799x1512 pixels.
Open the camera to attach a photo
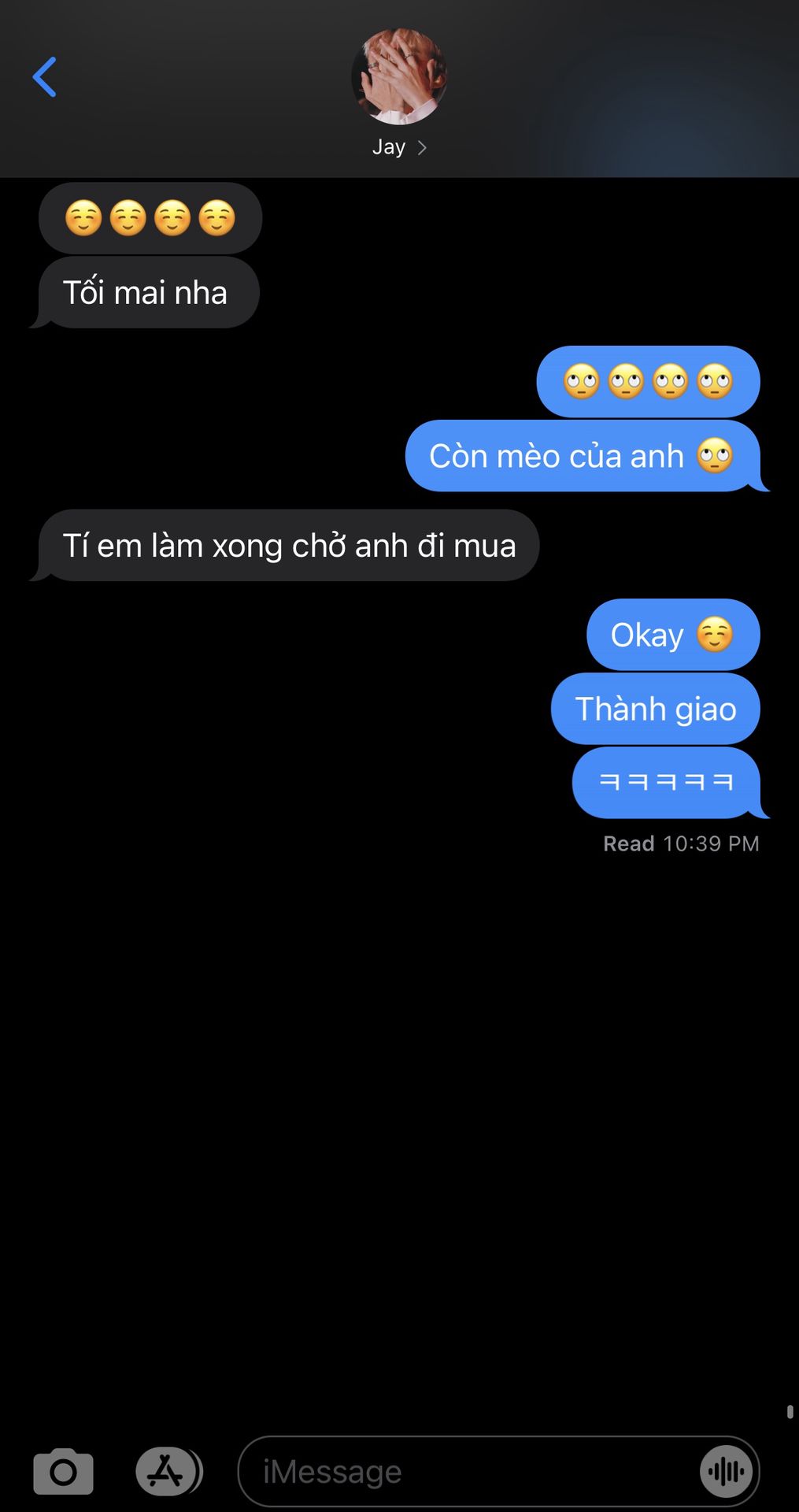(x=63, y=1470)
